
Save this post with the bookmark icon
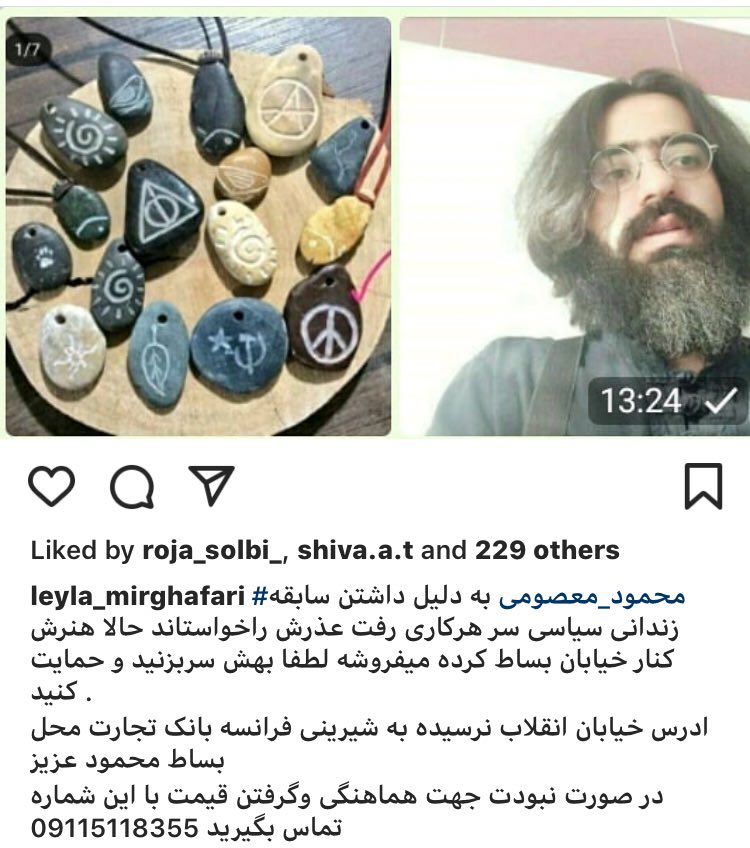click(703, 486)
